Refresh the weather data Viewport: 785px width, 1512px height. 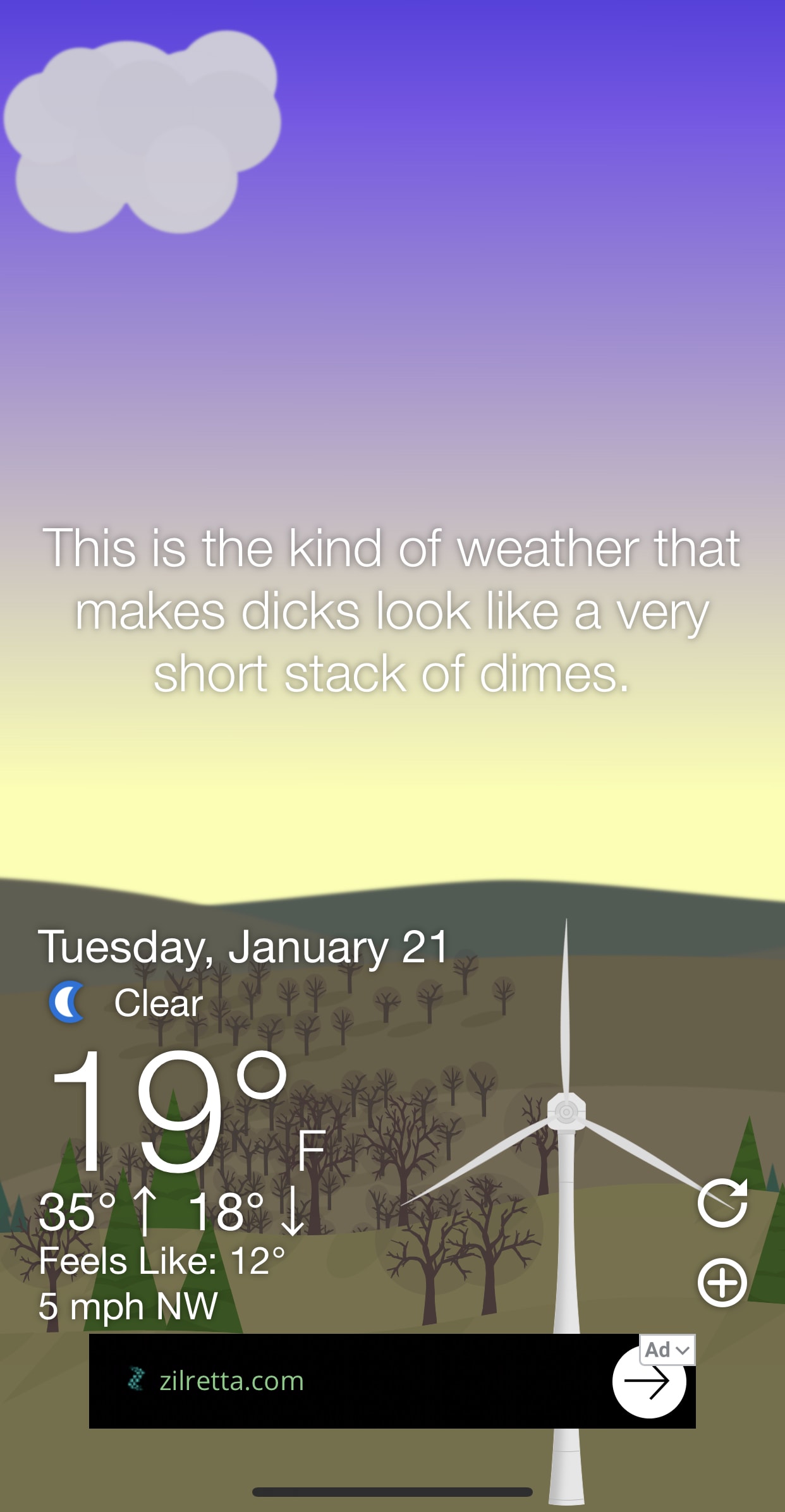click(x=722, y=1203)
